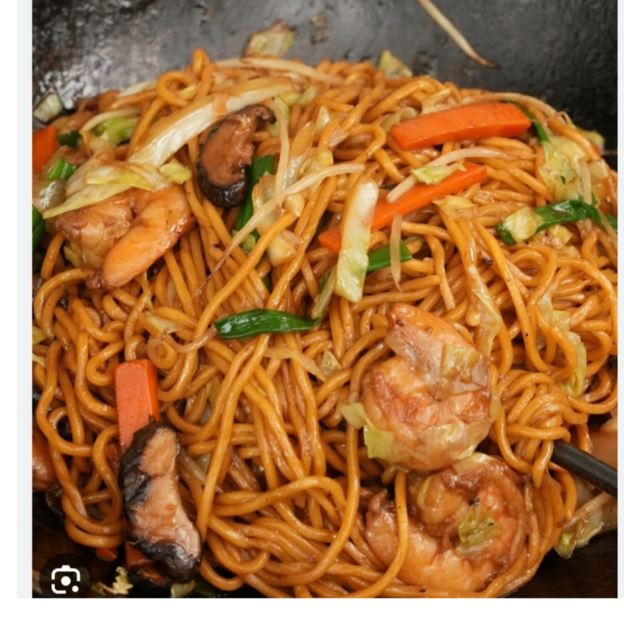Search this image with Google Lens
The height and width of the screenshot is (624, 624).
65,579
